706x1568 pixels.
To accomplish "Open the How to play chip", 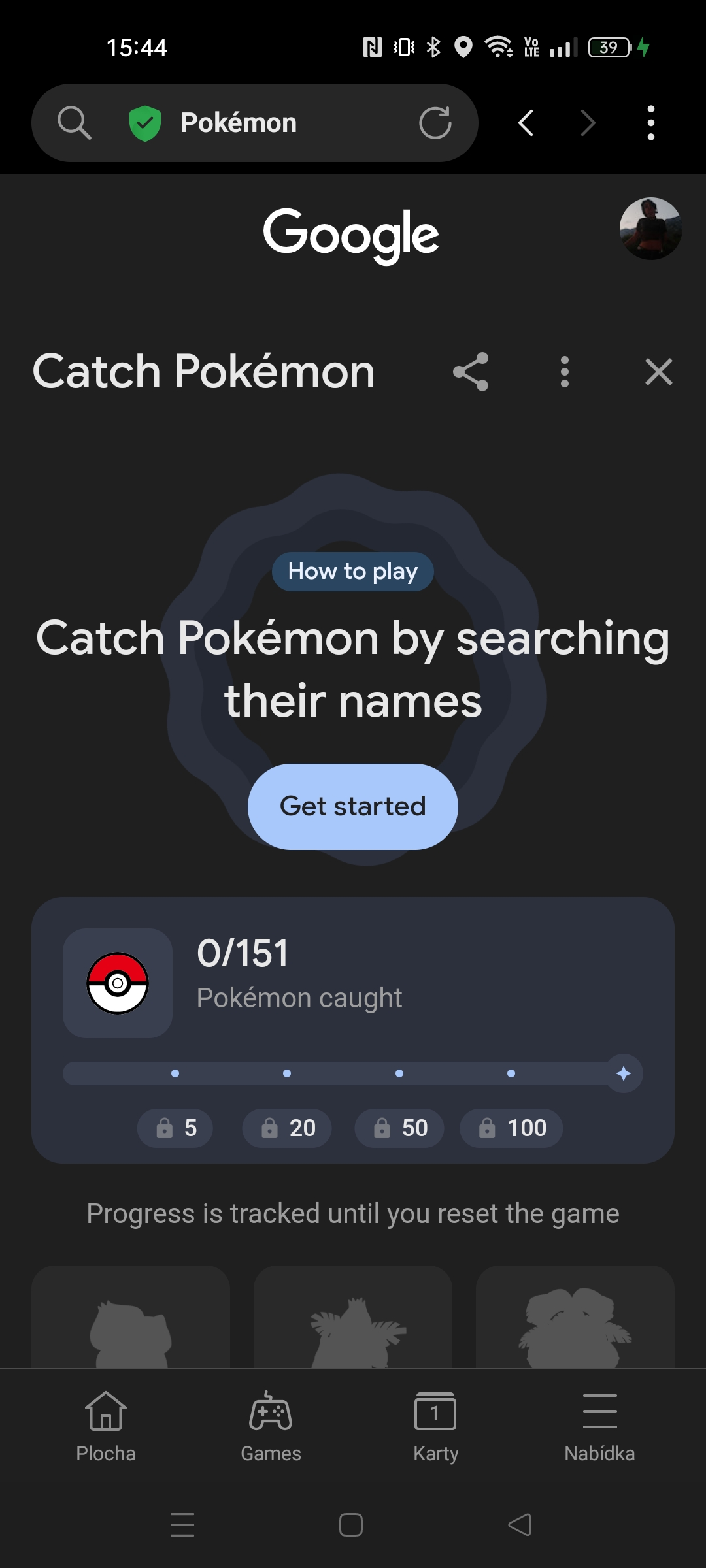I will pyautogui.click(x=353, y=572).
